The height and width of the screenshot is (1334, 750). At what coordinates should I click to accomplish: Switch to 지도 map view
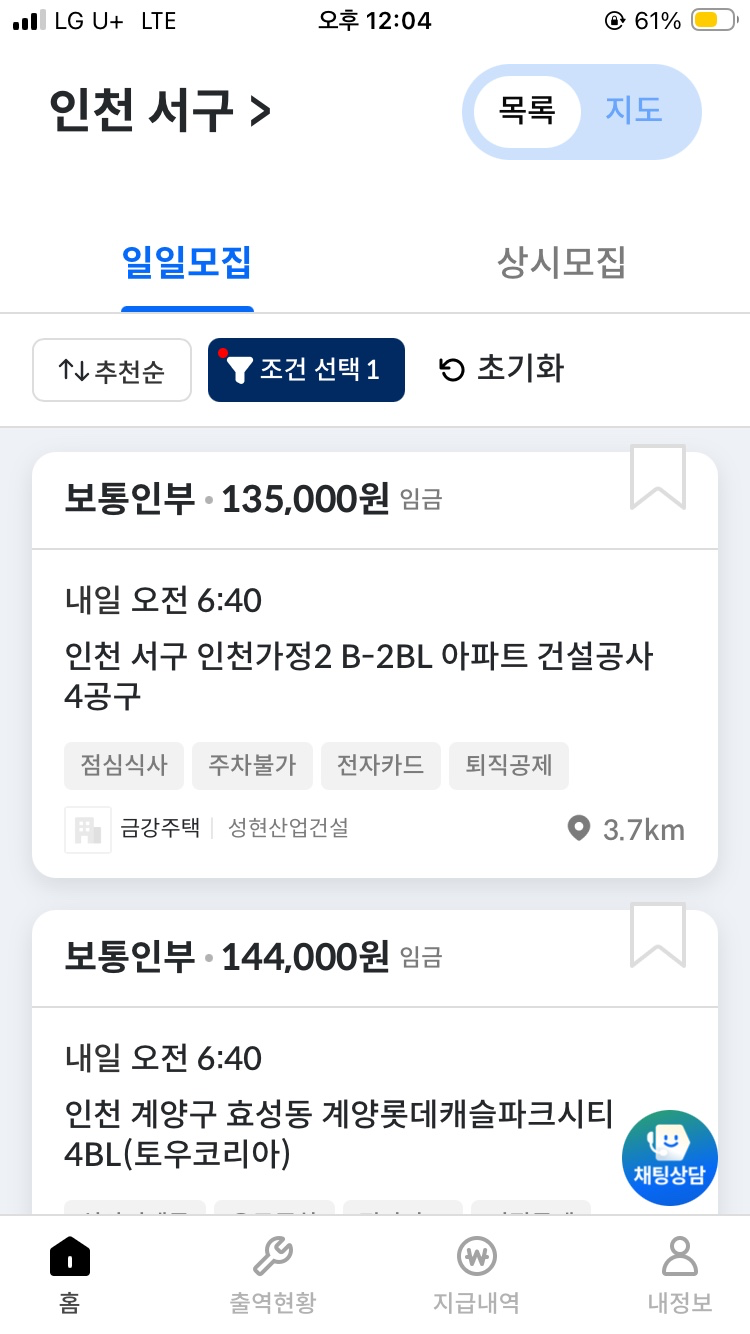(634, 111)
